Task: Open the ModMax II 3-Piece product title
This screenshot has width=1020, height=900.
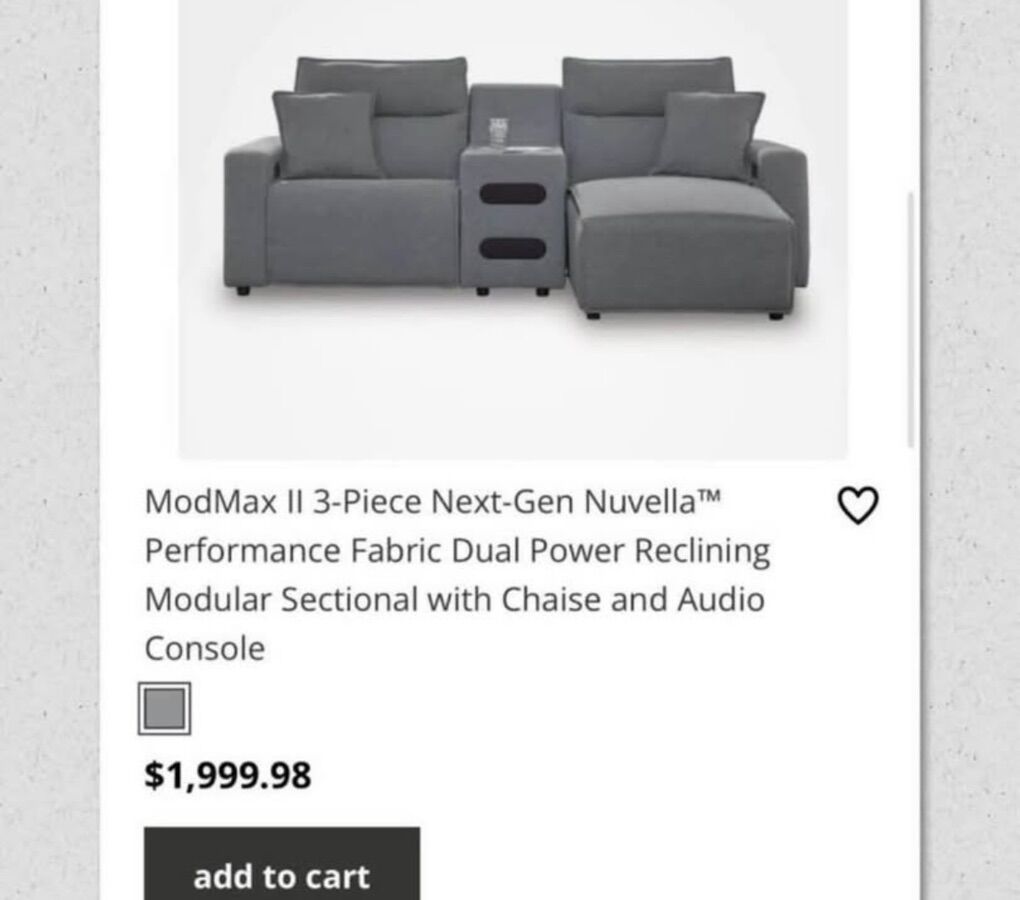Action: tap(457, 575)
